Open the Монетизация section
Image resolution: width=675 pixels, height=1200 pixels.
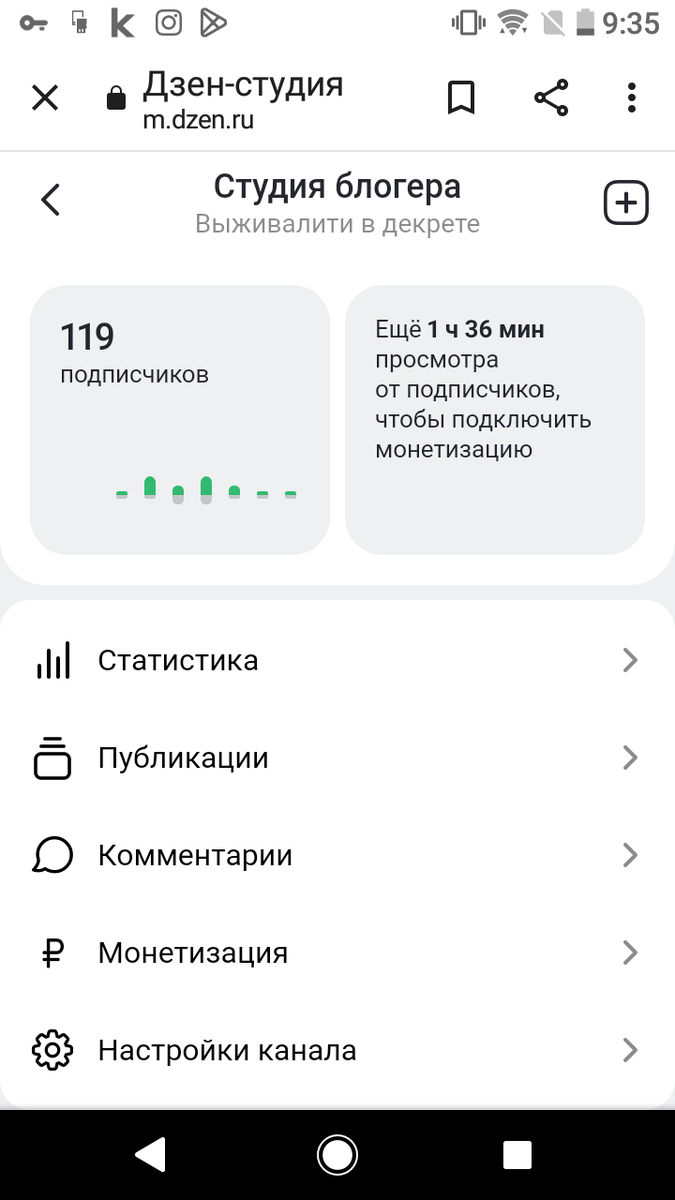tap(337, 953)
